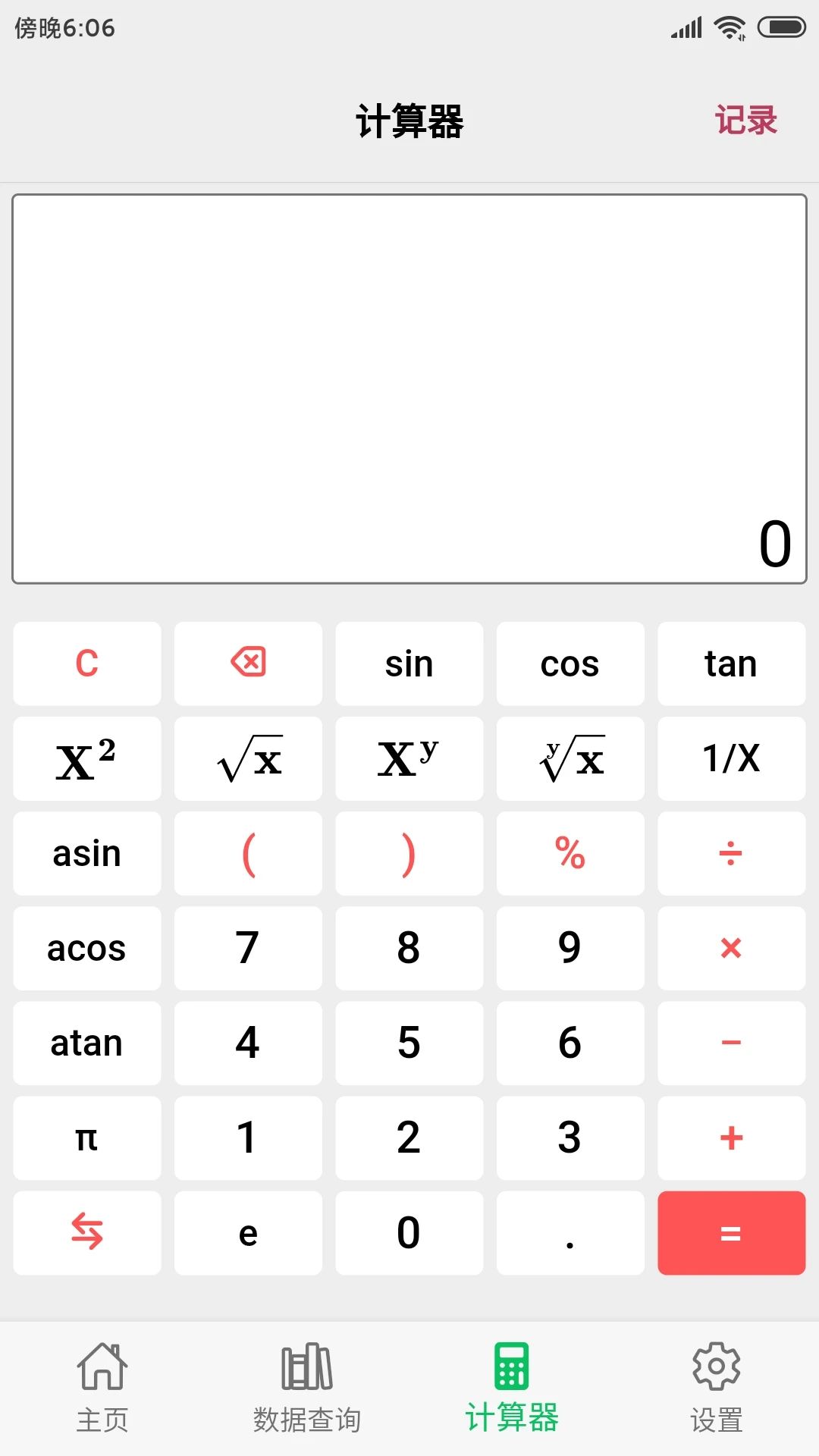Insert Euler's constant e
The width and height of the screenshot is (819, 1456).
pos(248,1232)
